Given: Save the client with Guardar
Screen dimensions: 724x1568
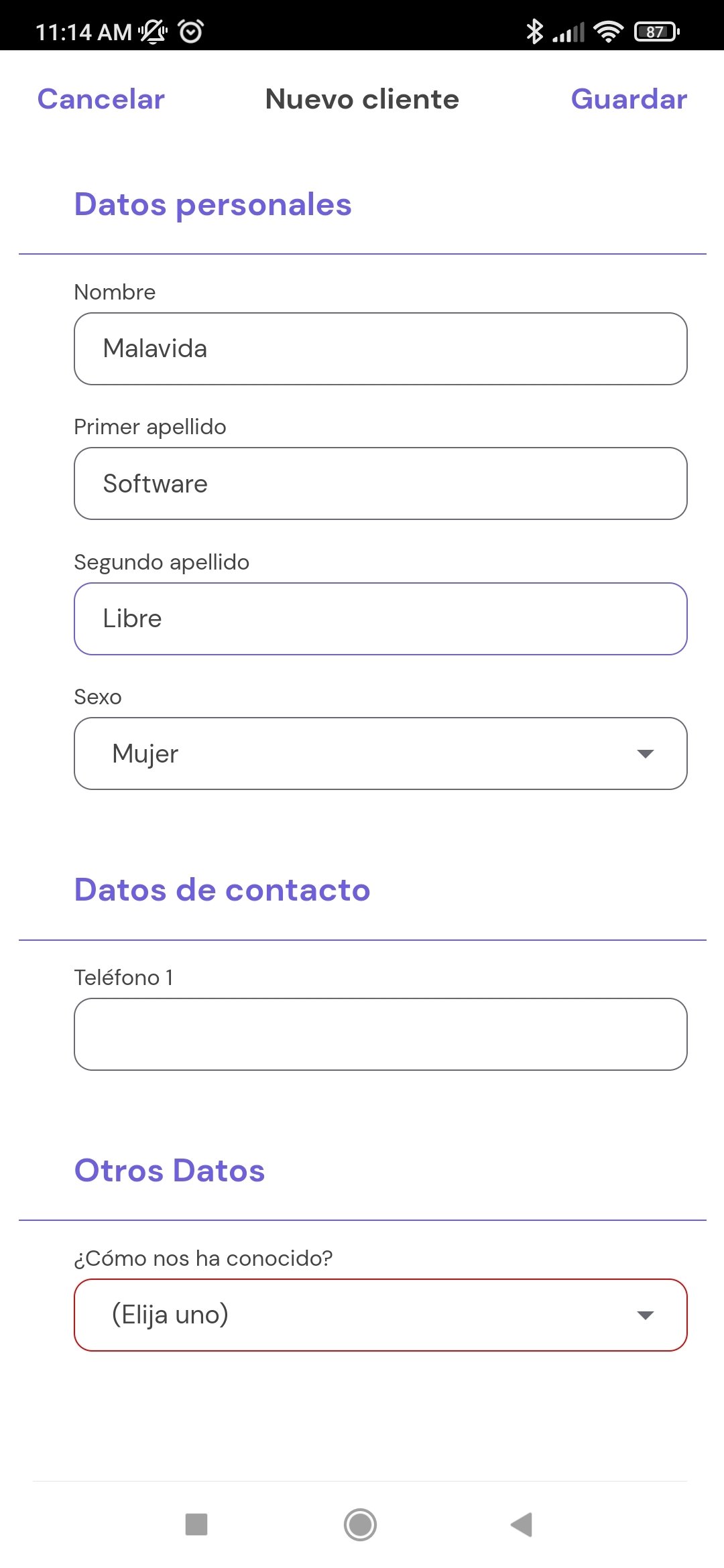Looking at the screenshot, I should point(629,99).
